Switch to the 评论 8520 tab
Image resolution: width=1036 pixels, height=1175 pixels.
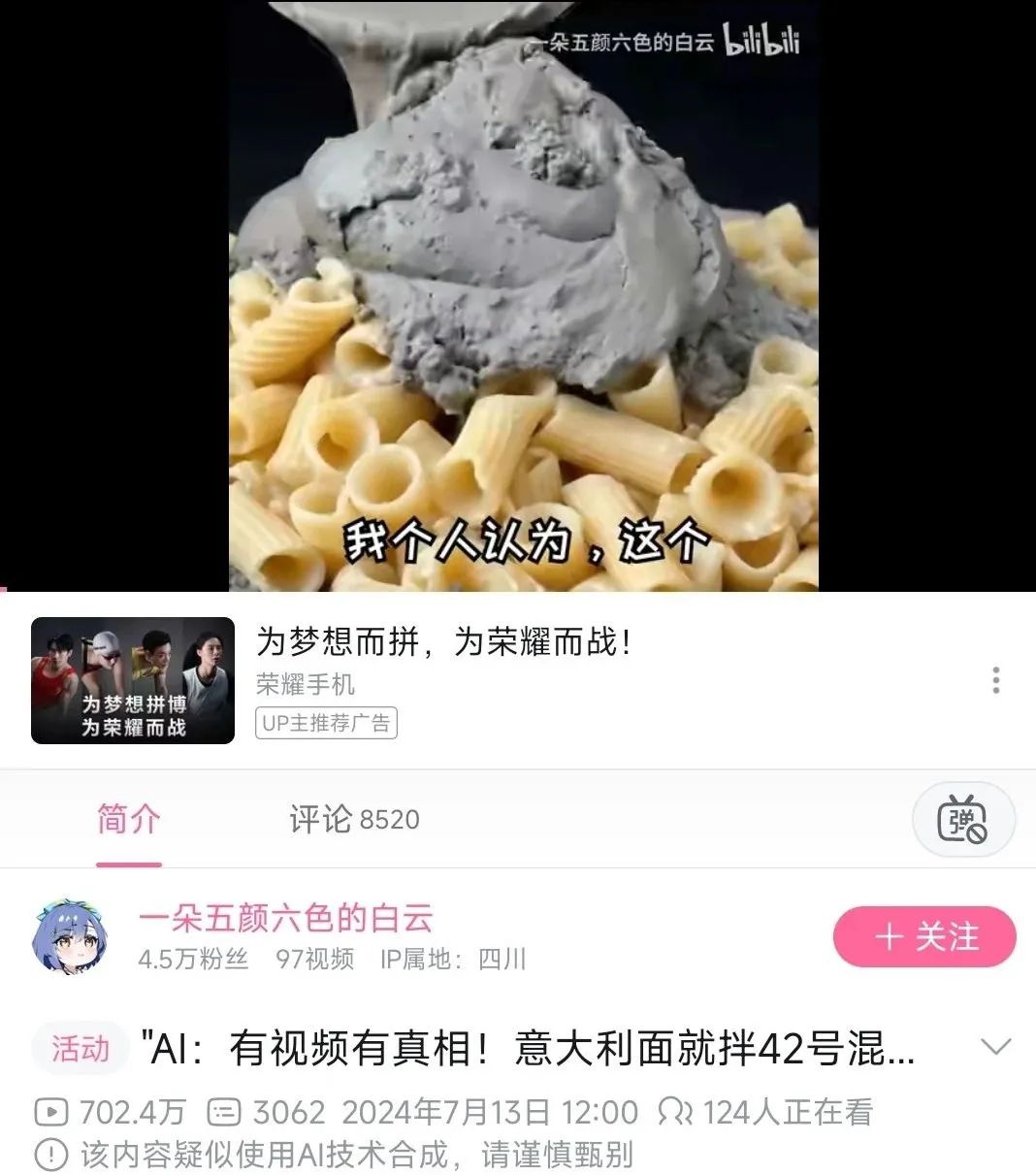tap(354, 820)
